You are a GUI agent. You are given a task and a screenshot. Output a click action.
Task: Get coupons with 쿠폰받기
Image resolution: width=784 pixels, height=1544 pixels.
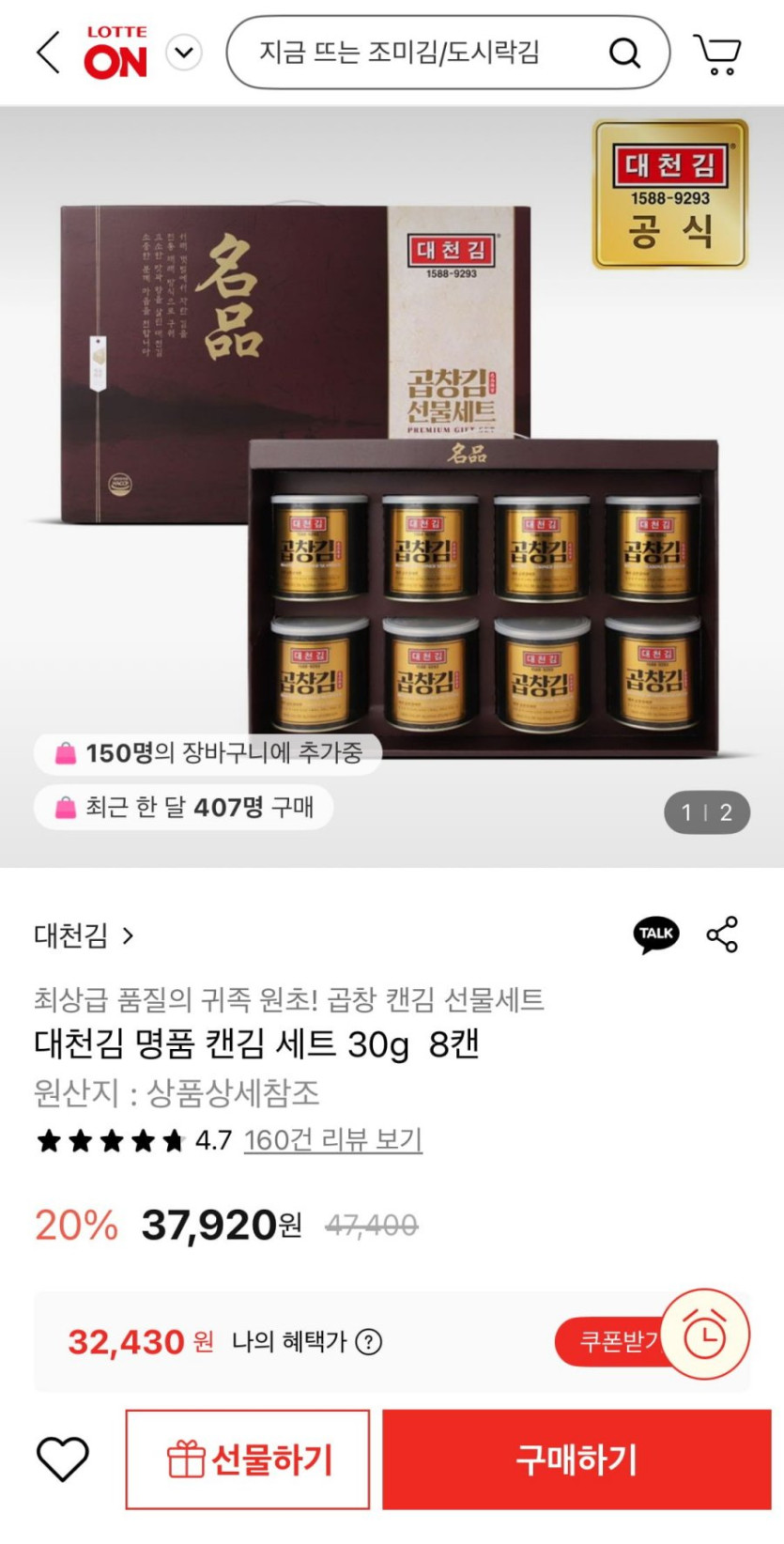tap(608, 1341)
